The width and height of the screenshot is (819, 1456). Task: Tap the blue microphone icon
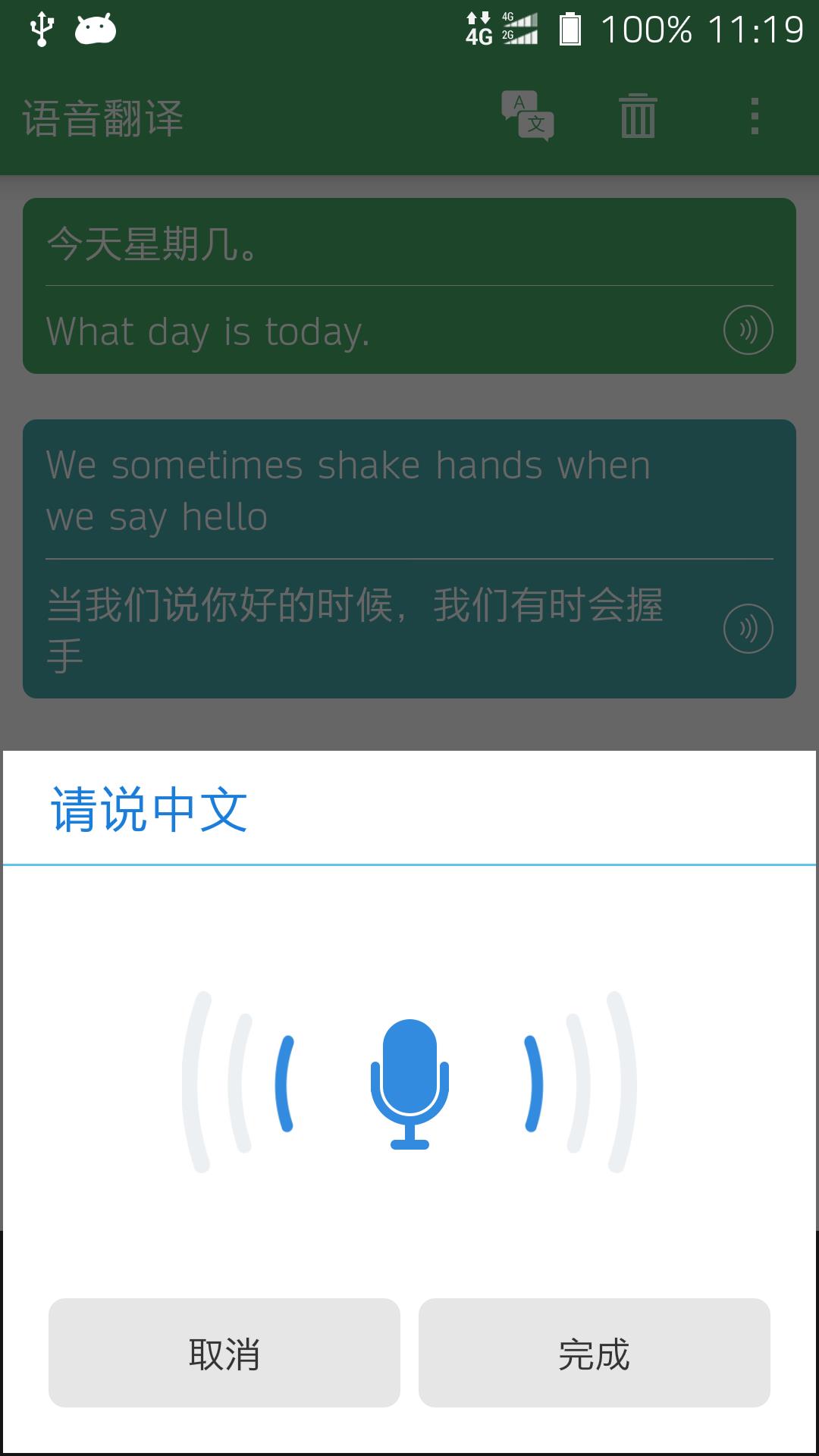coord(409,1084)
